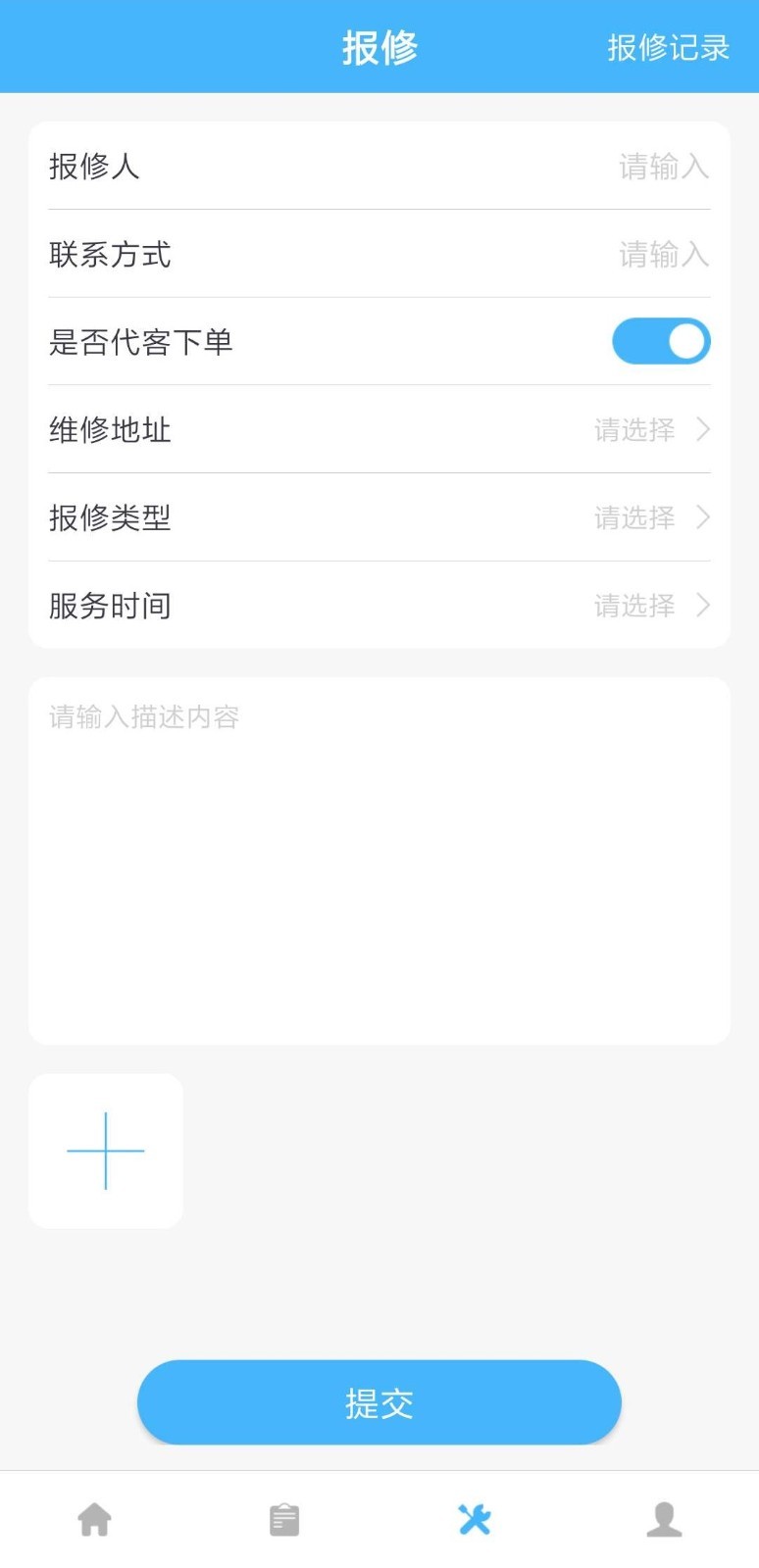
Task: Open the clipboard orders tab
Action: 284,1519
